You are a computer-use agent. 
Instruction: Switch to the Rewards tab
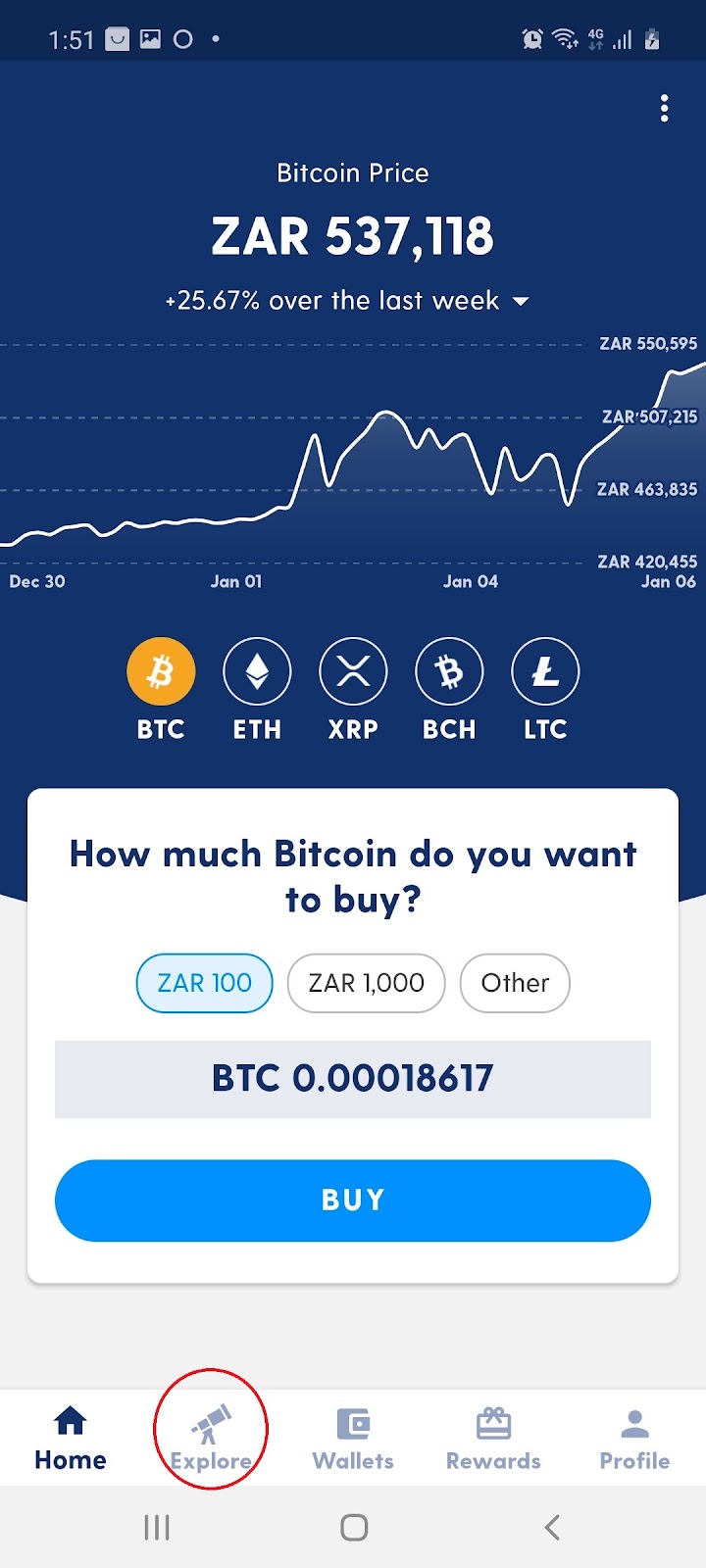click(493, 1438)
